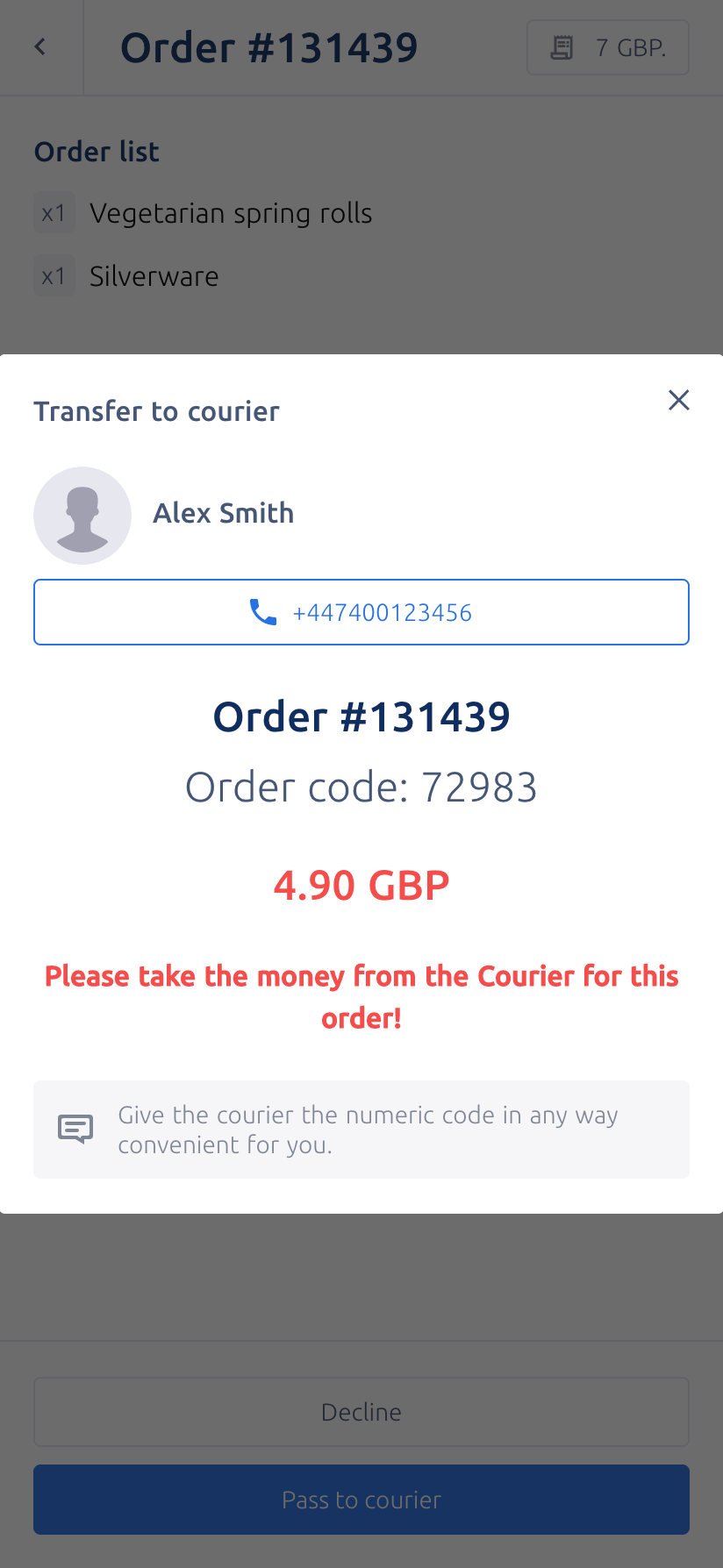This screenshot has width=723, height=1568.
Task: Call courier at +447400123456
Action: 361,612
